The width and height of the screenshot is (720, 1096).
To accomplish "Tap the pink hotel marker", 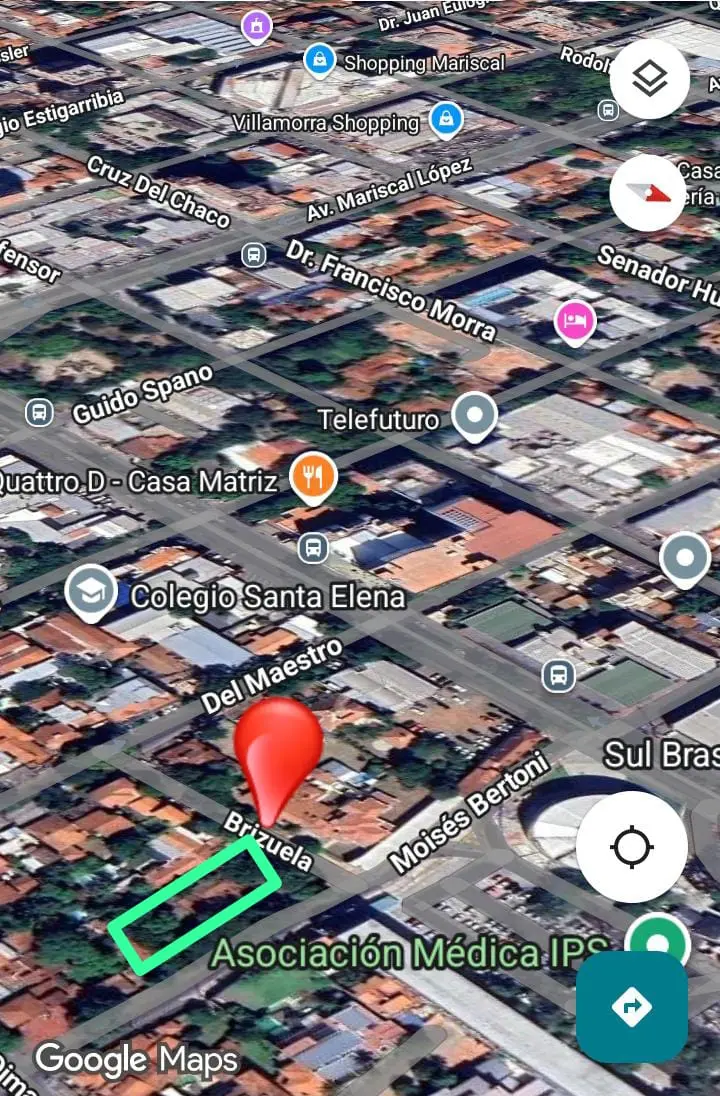I will (x=575, y=322).
